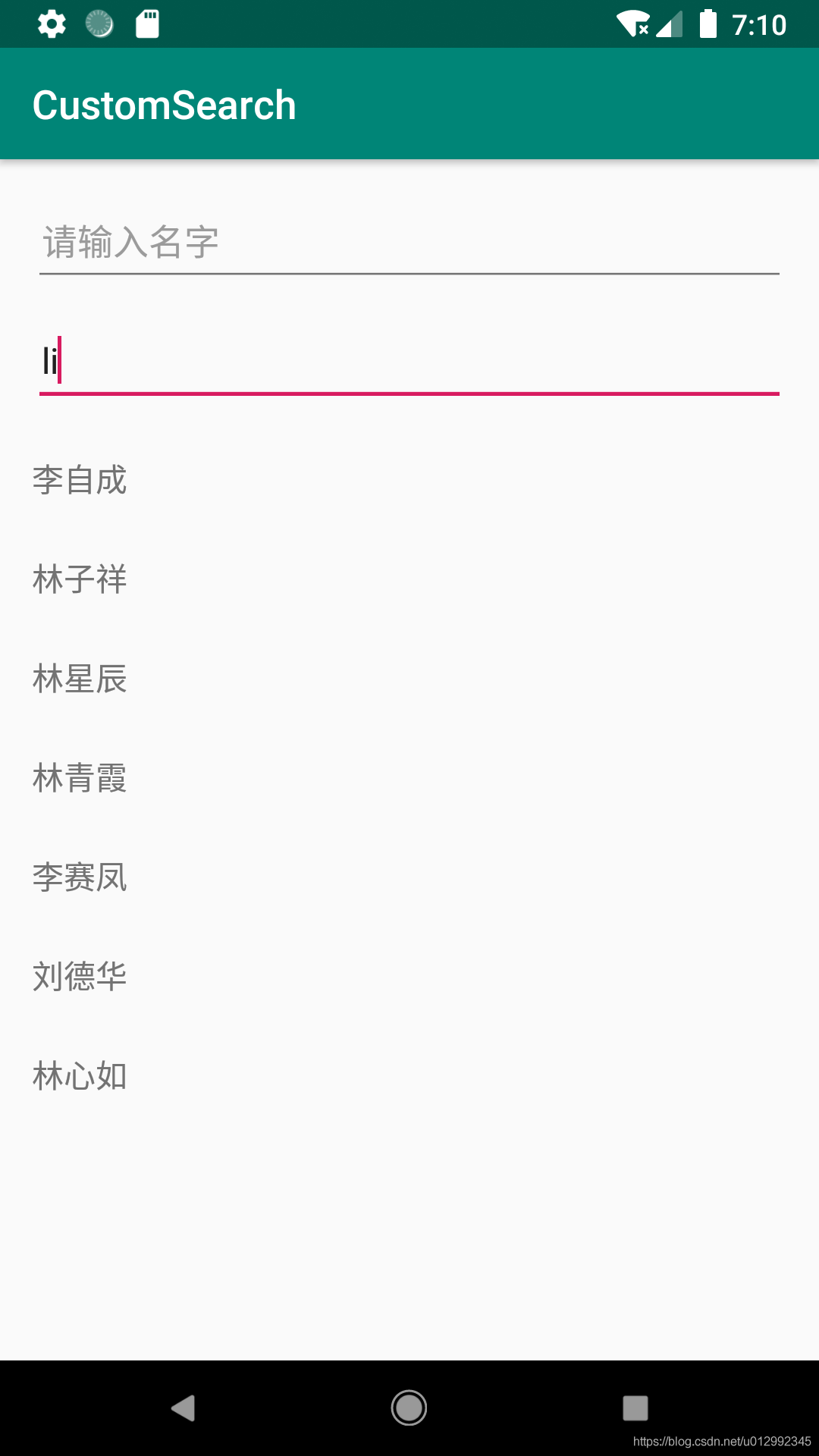This screenshot has width=819, height=1456.
Task: Return to the home screen
Action: pos(409,1408)
